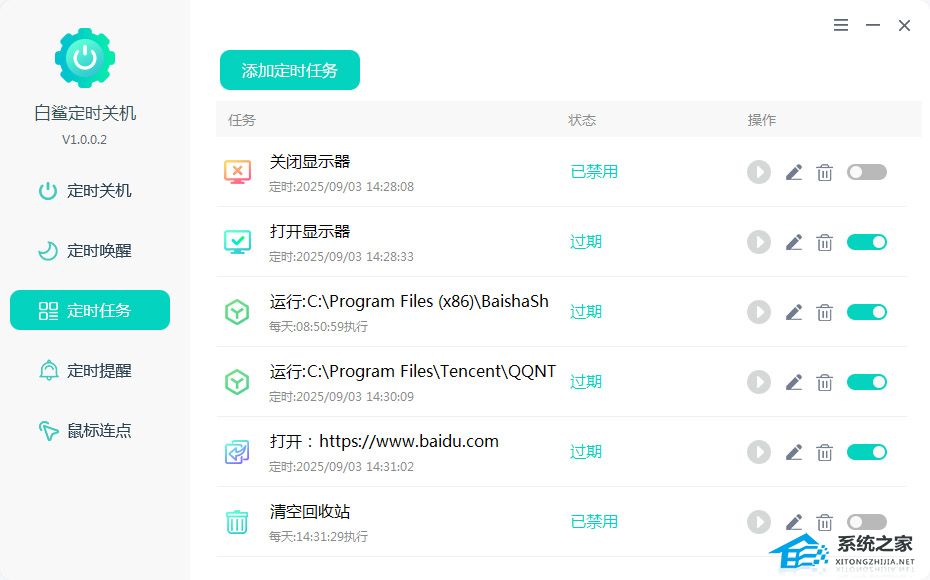Go to the 鼠标连点 tab
The width and height of the screenshot is (930, 580).
click(x=89, y=431)
